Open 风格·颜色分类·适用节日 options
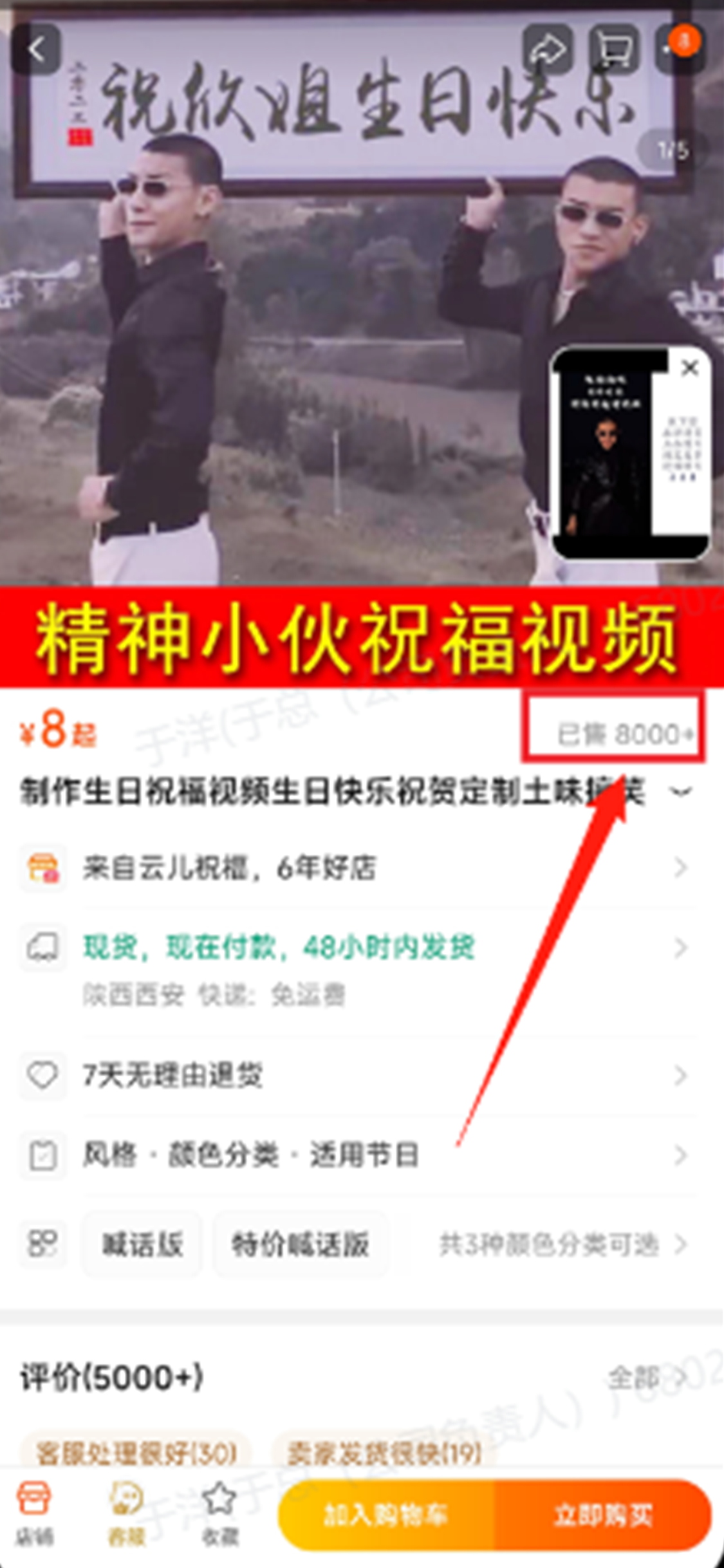The height and width of the screenshot is (1568, 724). pyautogui.click(x=360, y=1155)
